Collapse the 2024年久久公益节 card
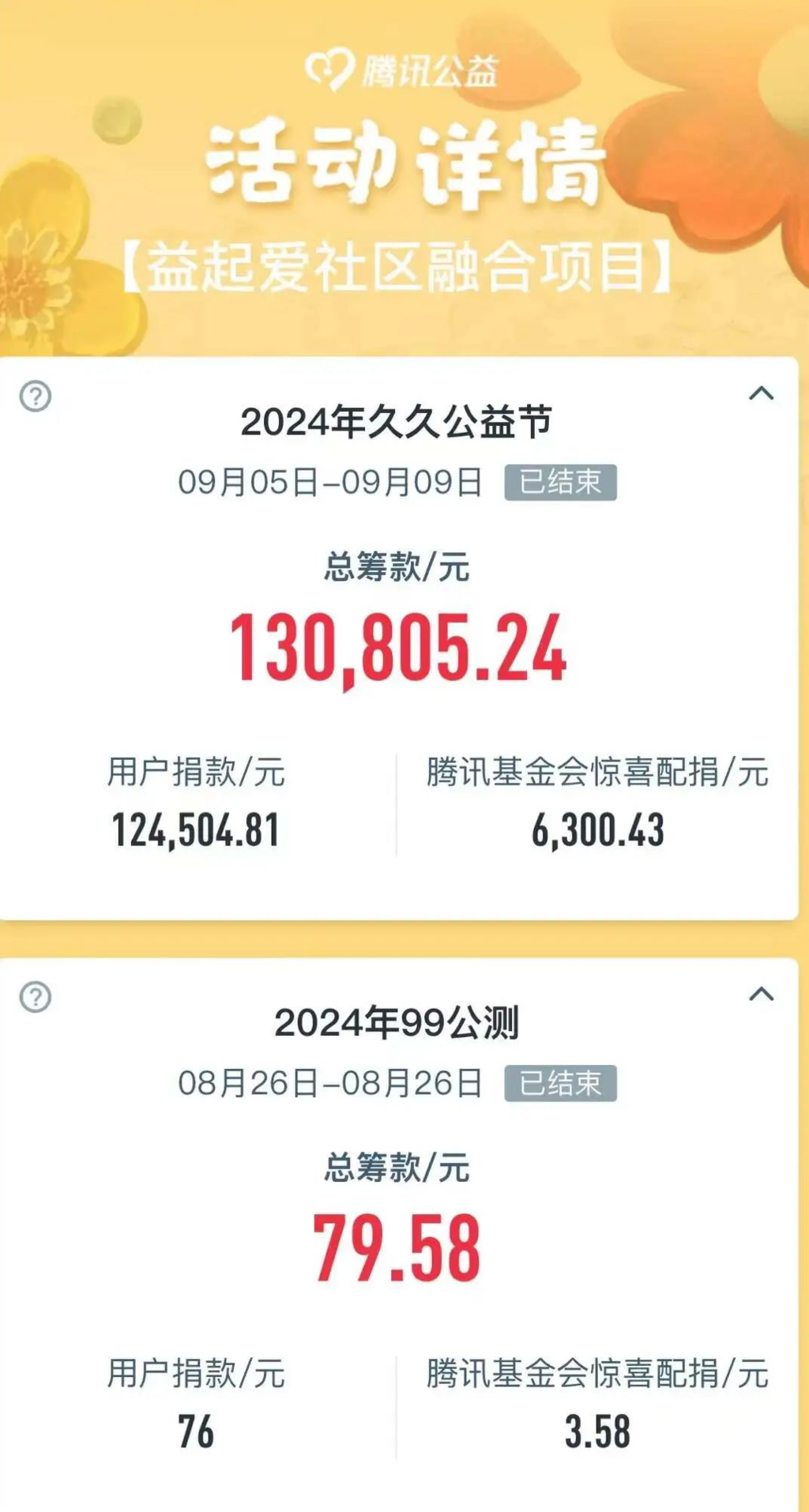Viewport: 809px width, 1512px height. [761, 393]
